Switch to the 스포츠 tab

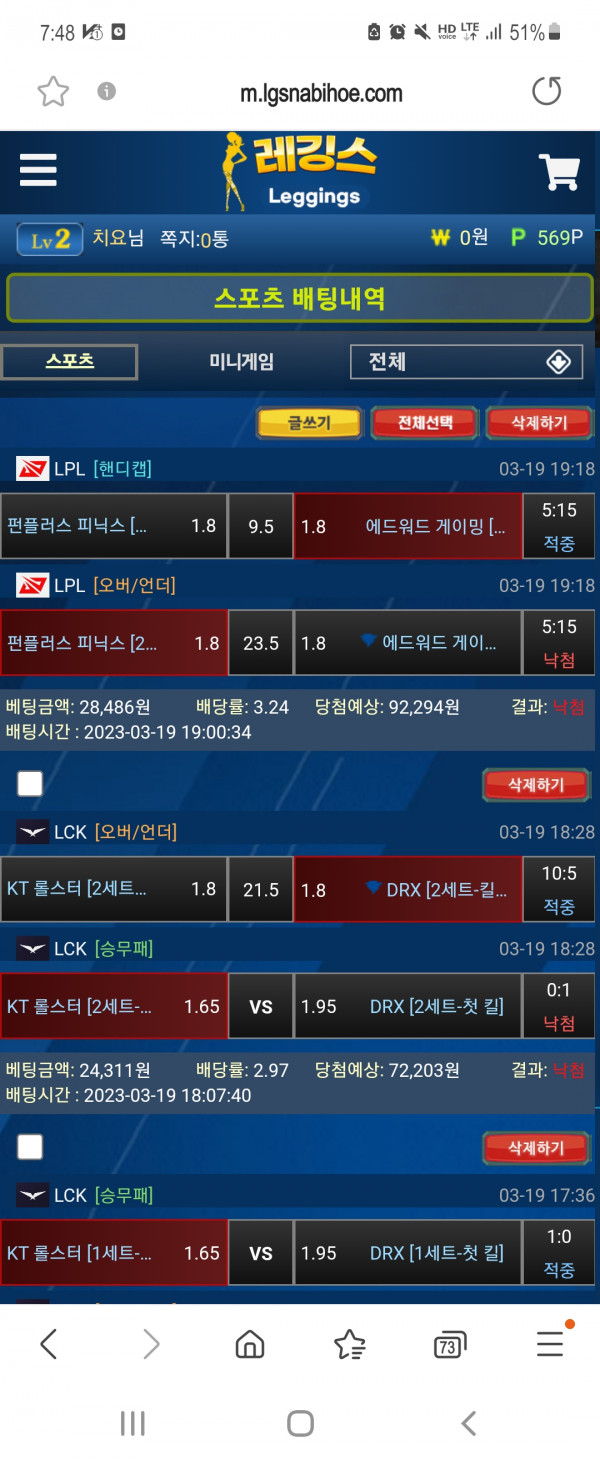point(69,361)
